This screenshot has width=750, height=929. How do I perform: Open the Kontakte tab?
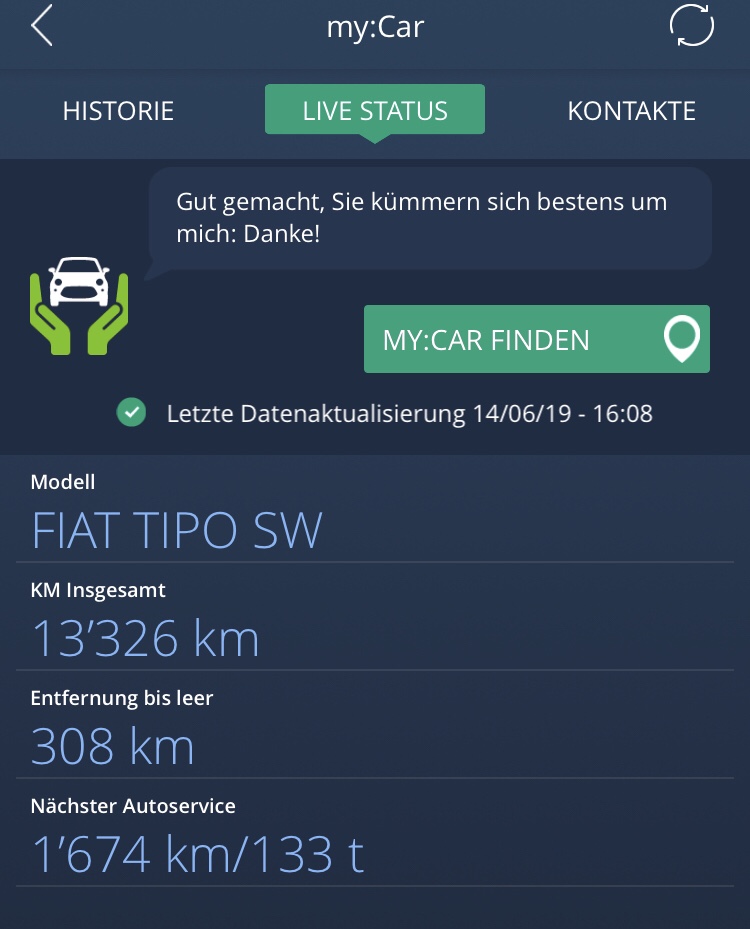[x=631, y=110]
